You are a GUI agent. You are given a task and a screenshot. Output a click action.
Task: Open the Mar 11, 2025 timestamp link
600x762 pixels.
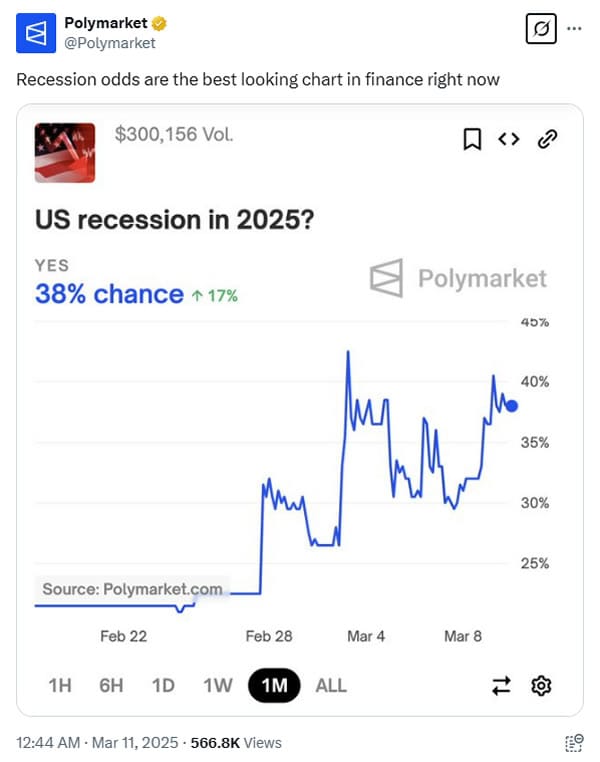pos(98,743)
